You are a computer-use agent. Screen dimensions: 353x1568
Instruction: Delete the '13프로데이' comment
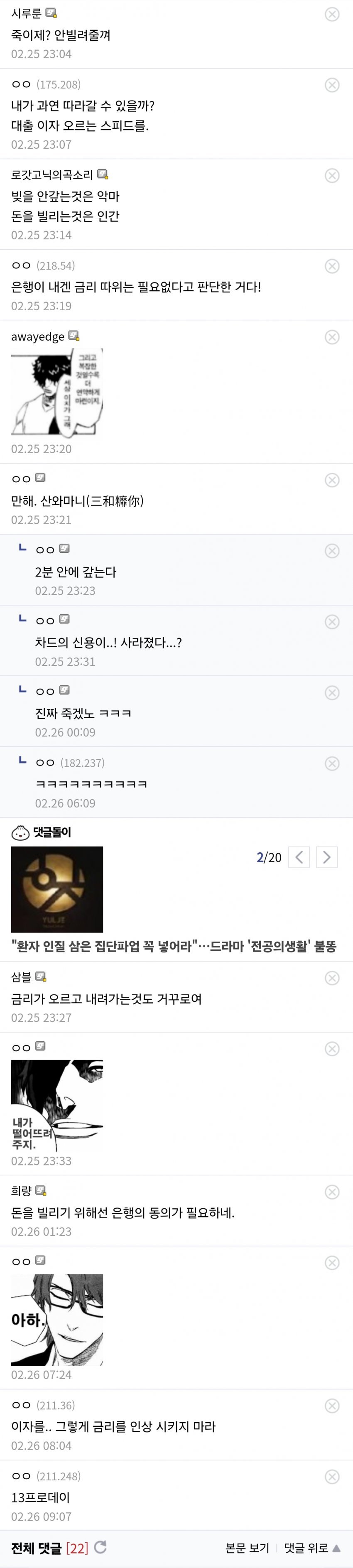tap(332, 1476)
